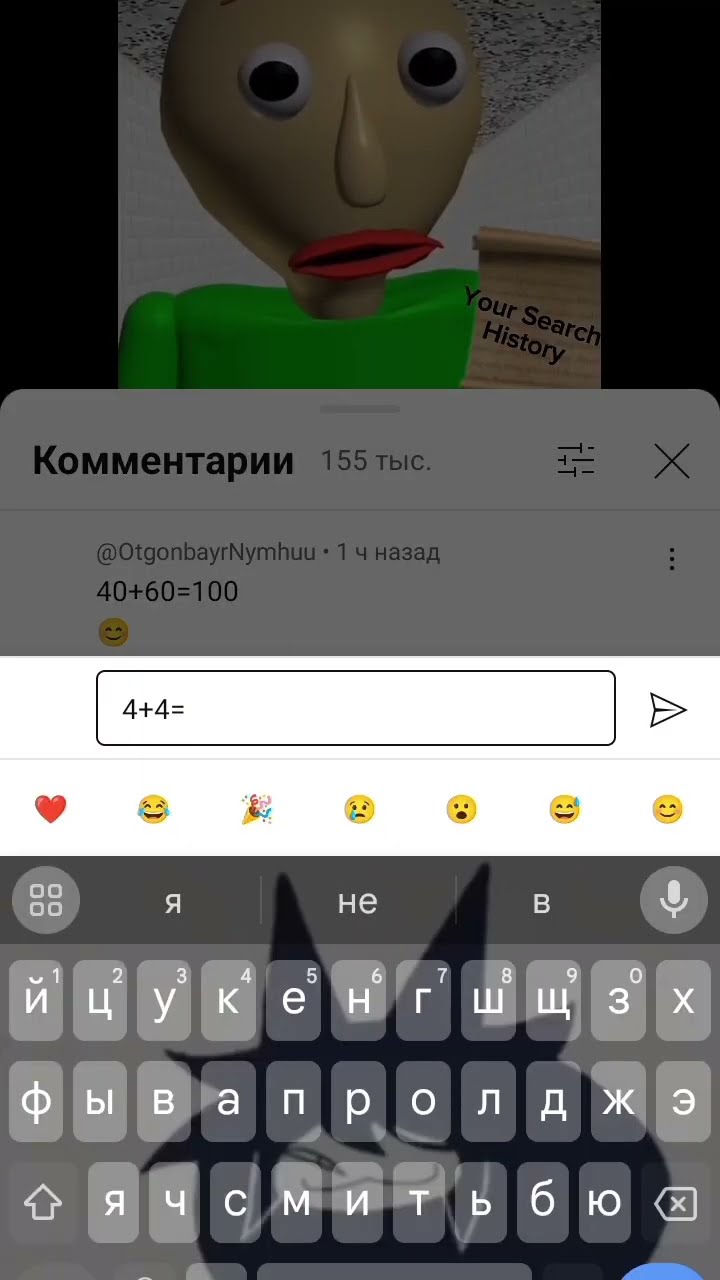720x1280 pixels.
Task: Focus the comment text field
Action: click(x=355, y=708)
